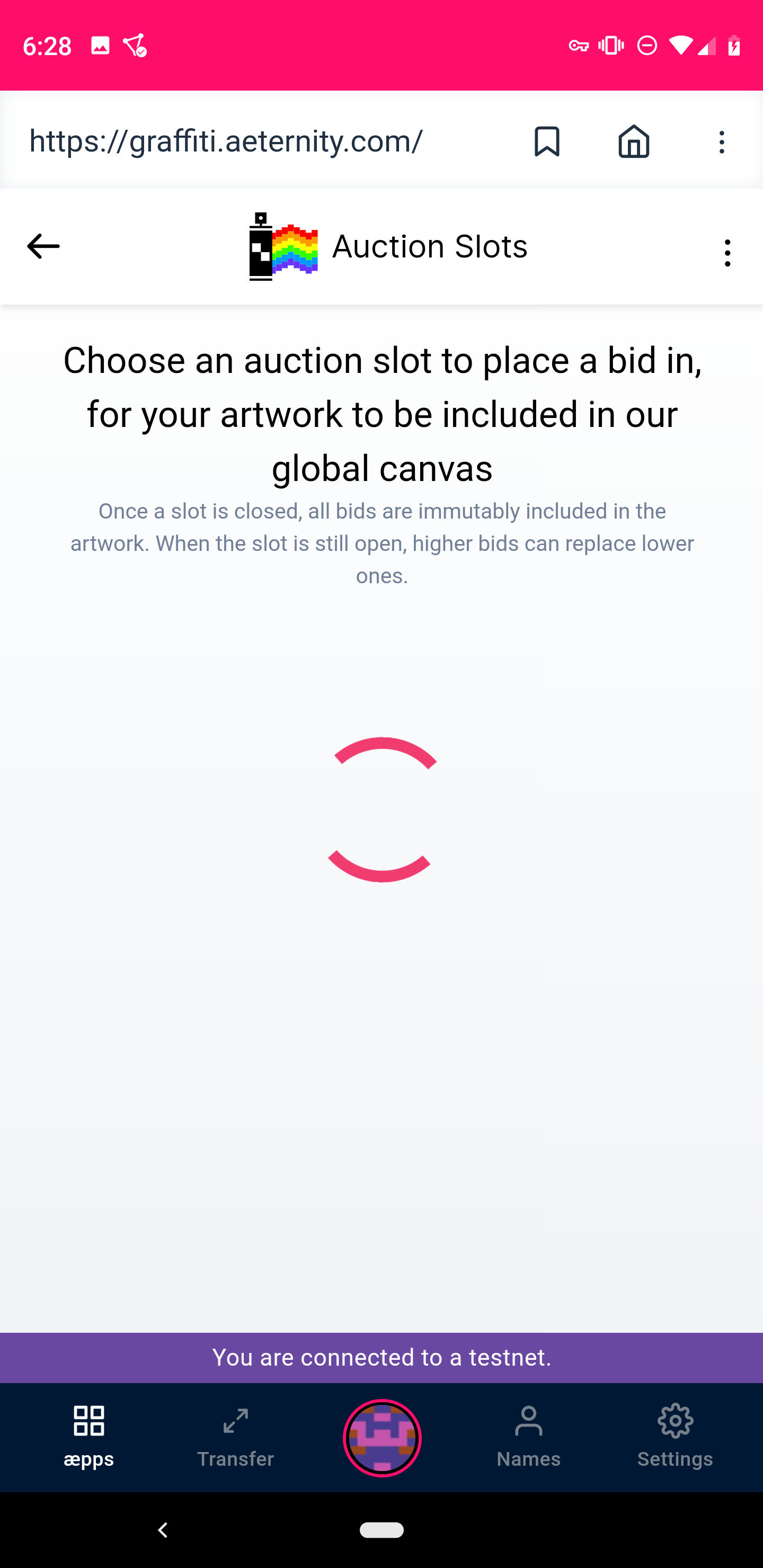
Task: Open the browser bar overflow menu
Action: 722,142
